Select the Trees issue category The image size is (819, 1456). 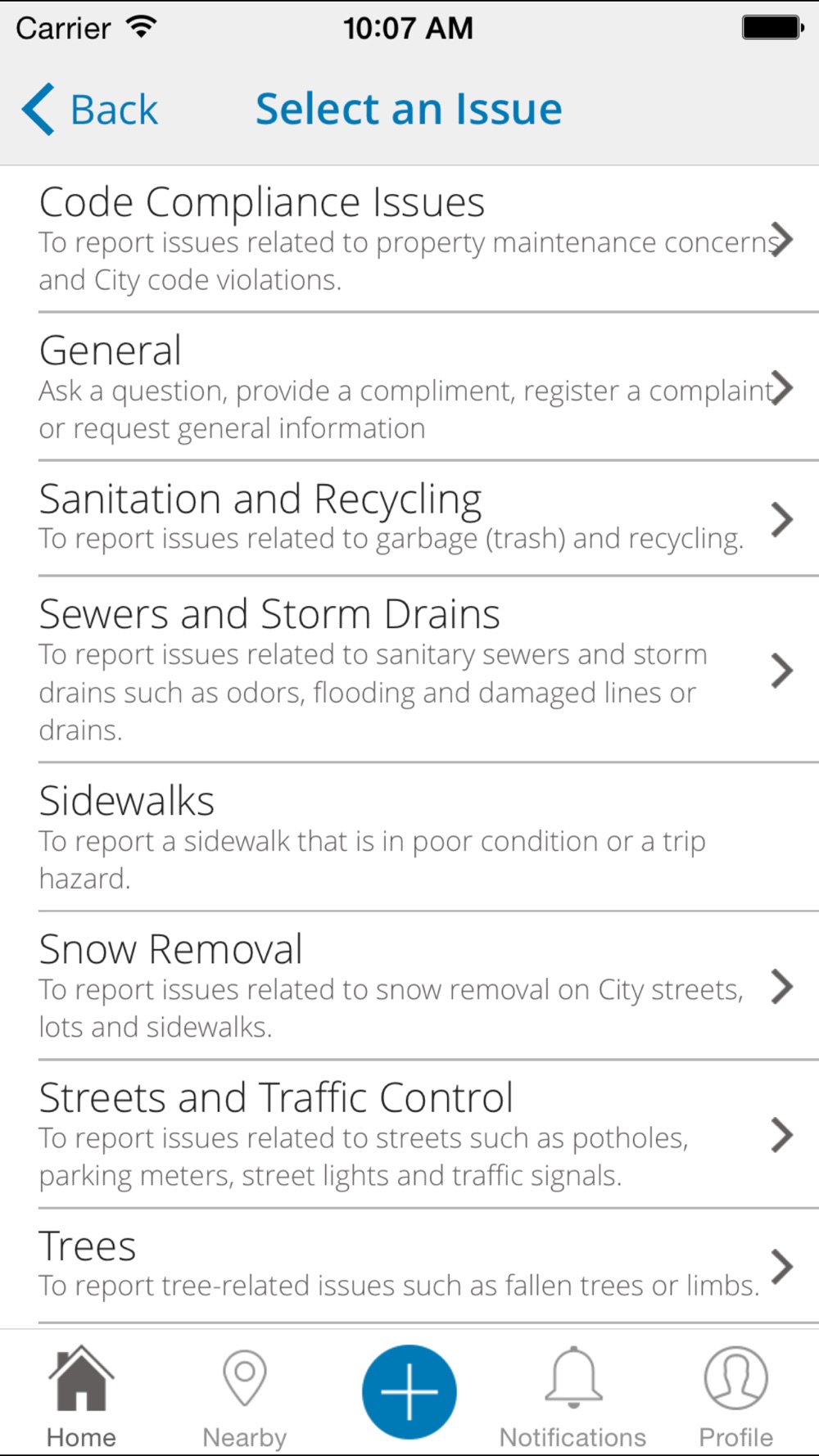tap(409, 1266)
